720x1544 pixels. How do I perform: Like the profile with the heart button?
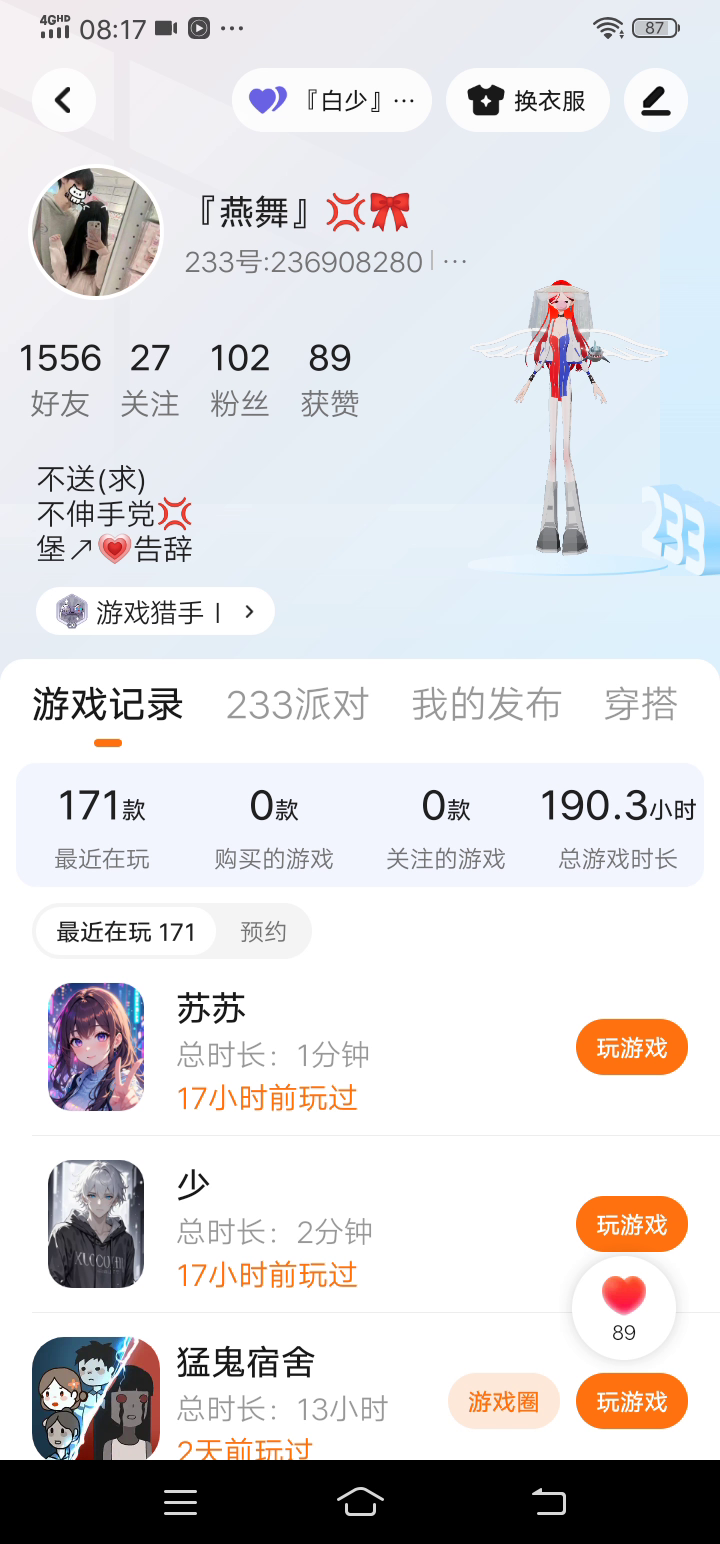click(624, 1306)
